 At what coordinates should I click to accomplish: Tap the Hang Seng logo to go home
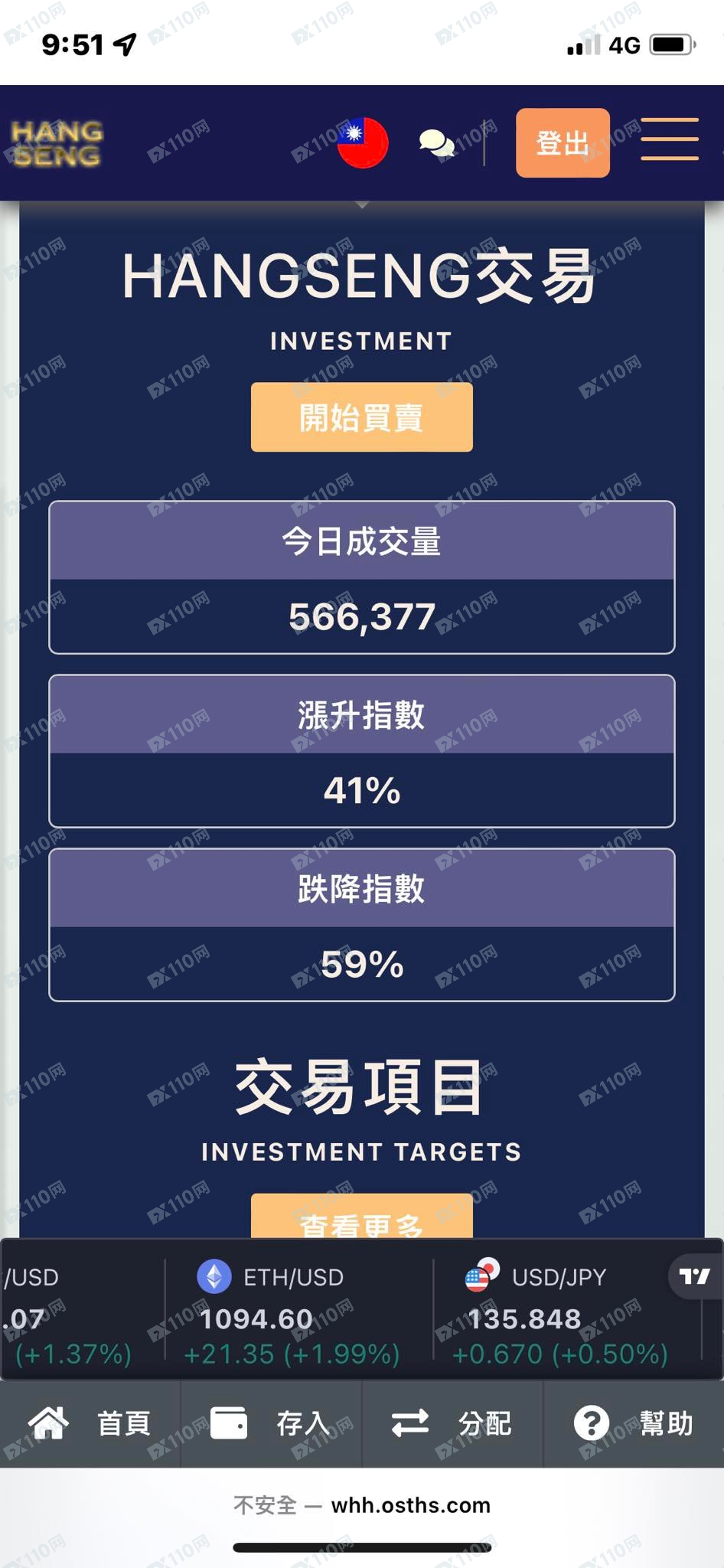point(57,143)
